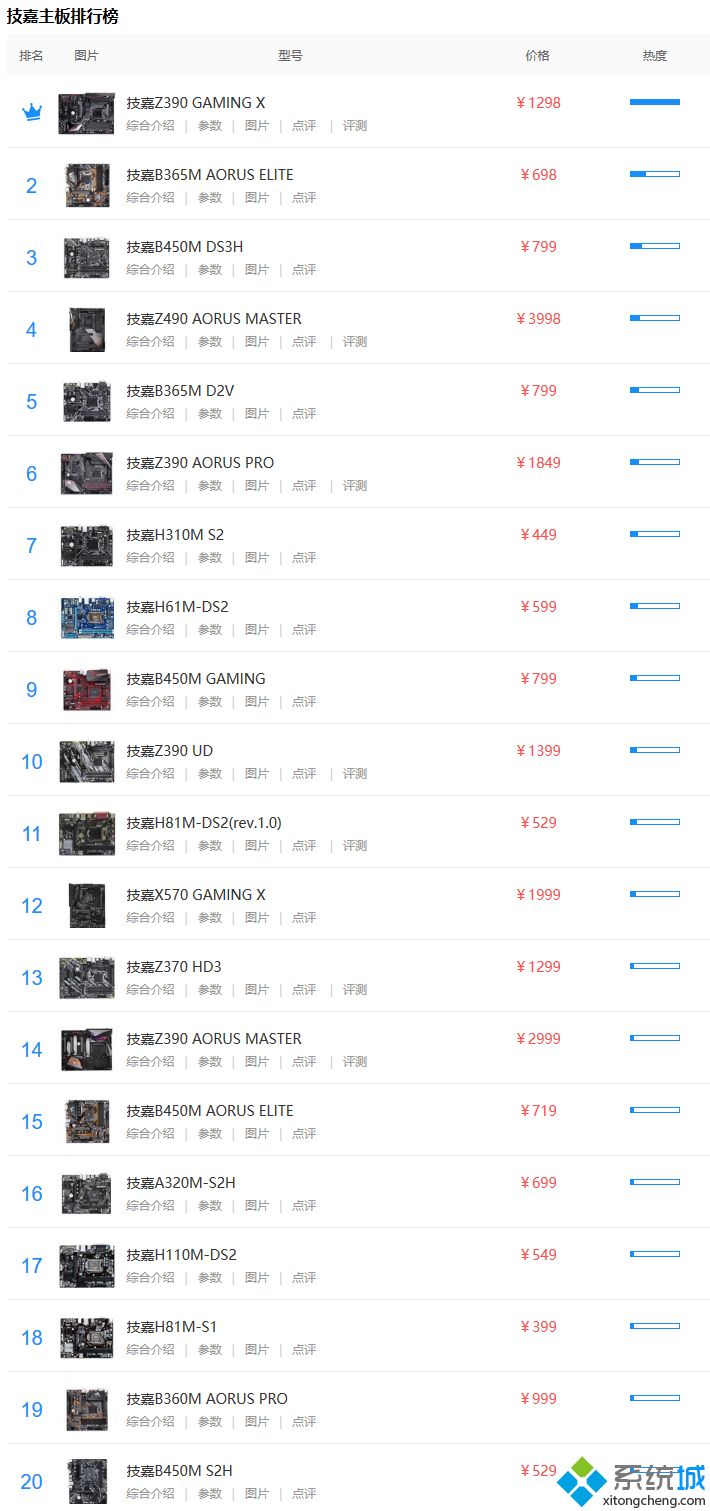Open the 技嘉X570 GAMING X product link
Viewport: 710px width, 1511px height.
[196, 895]
